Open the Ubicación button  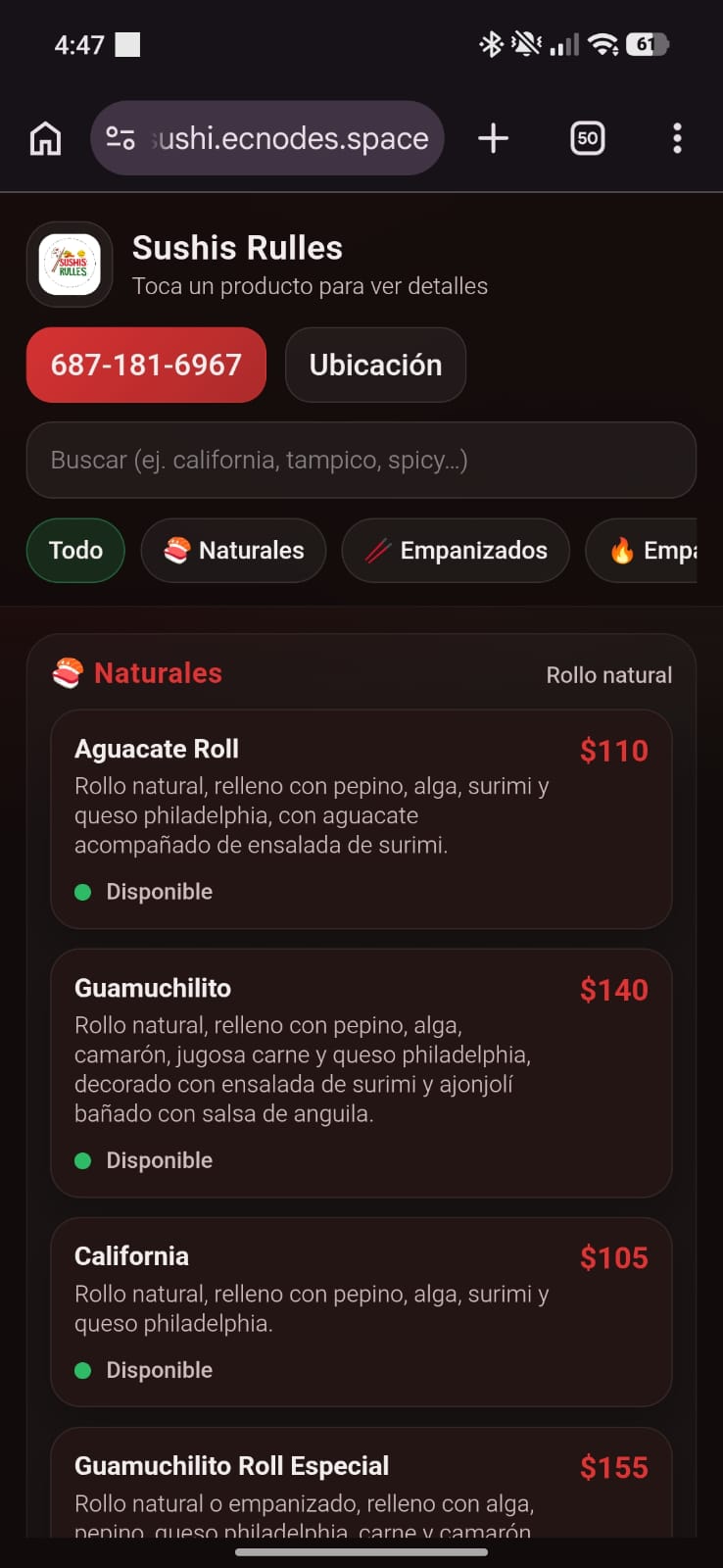375,365
